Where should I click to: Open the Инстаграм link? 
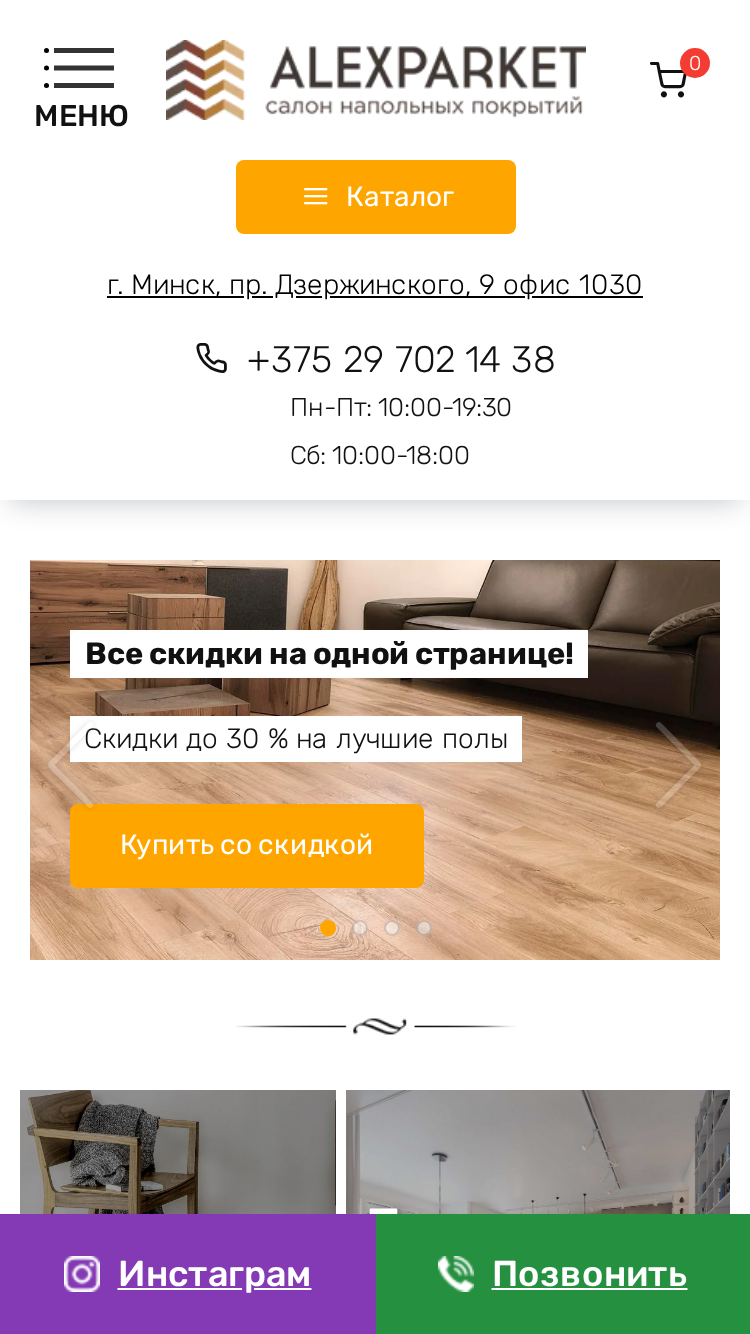[x=188, y=1274]
